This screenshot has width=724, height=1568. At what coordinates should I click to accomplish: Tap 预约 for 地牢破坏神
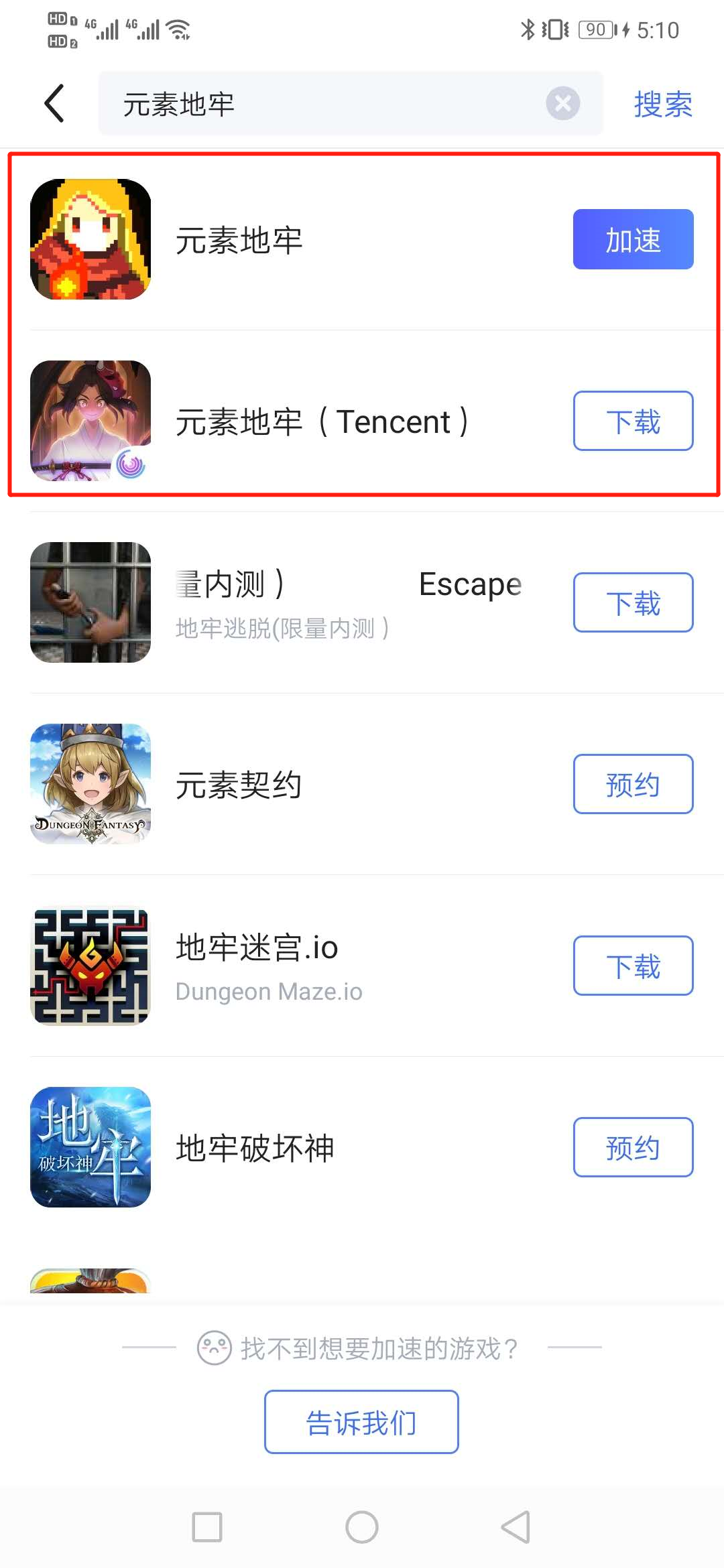633,1147
